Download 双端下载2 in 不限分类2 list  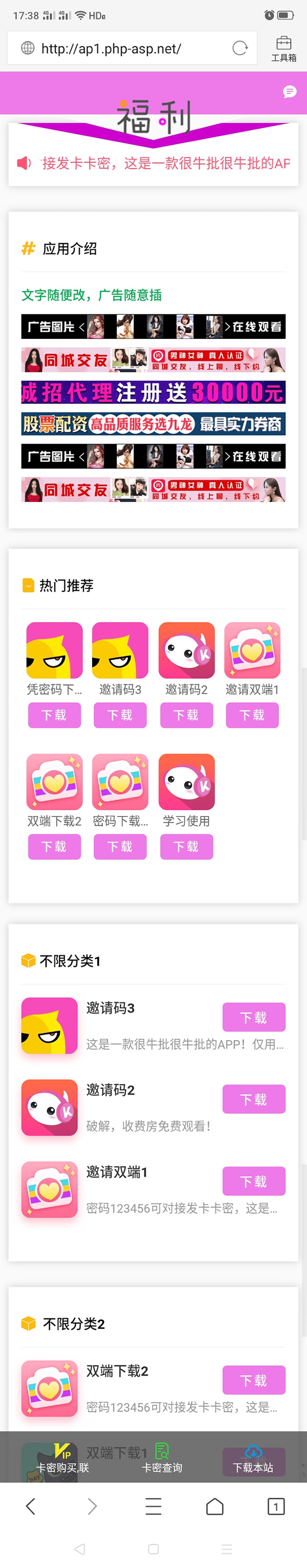pos(253,1380)
